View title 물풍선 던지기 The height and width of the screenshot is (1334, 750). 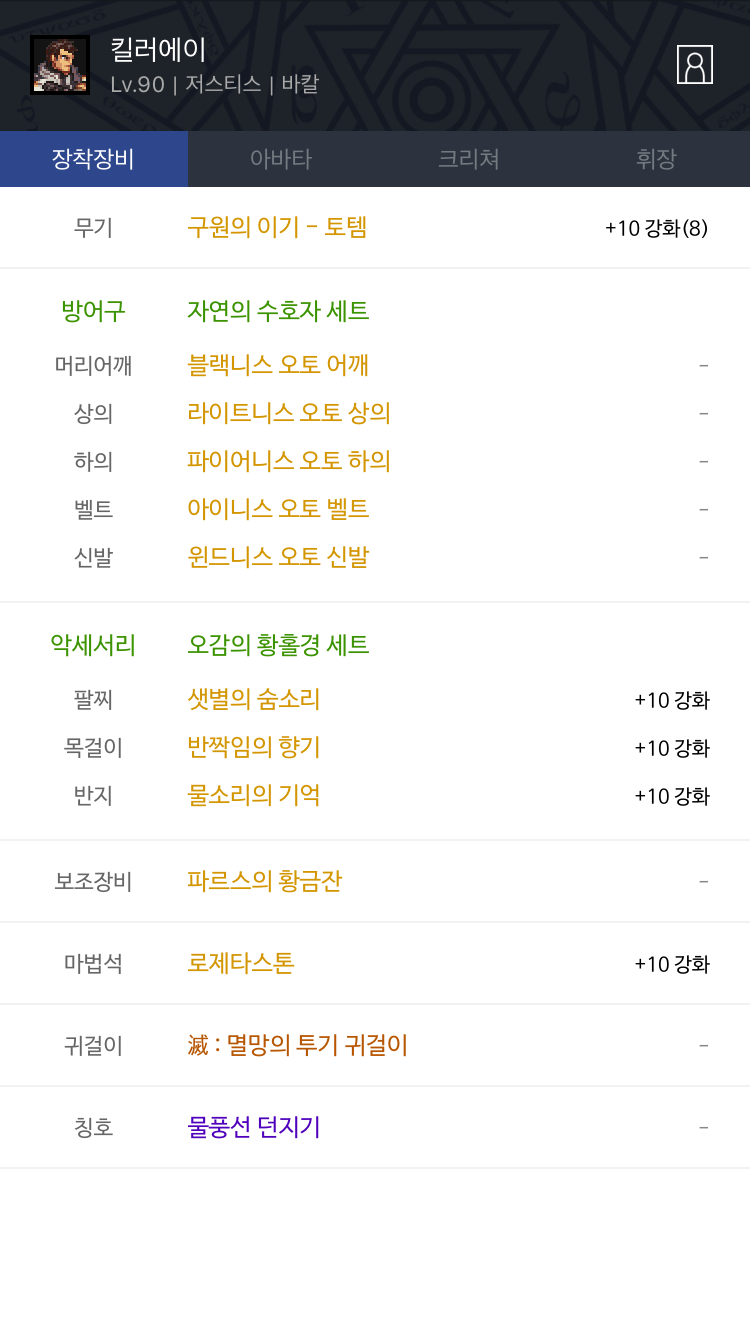pos(254,1127)
